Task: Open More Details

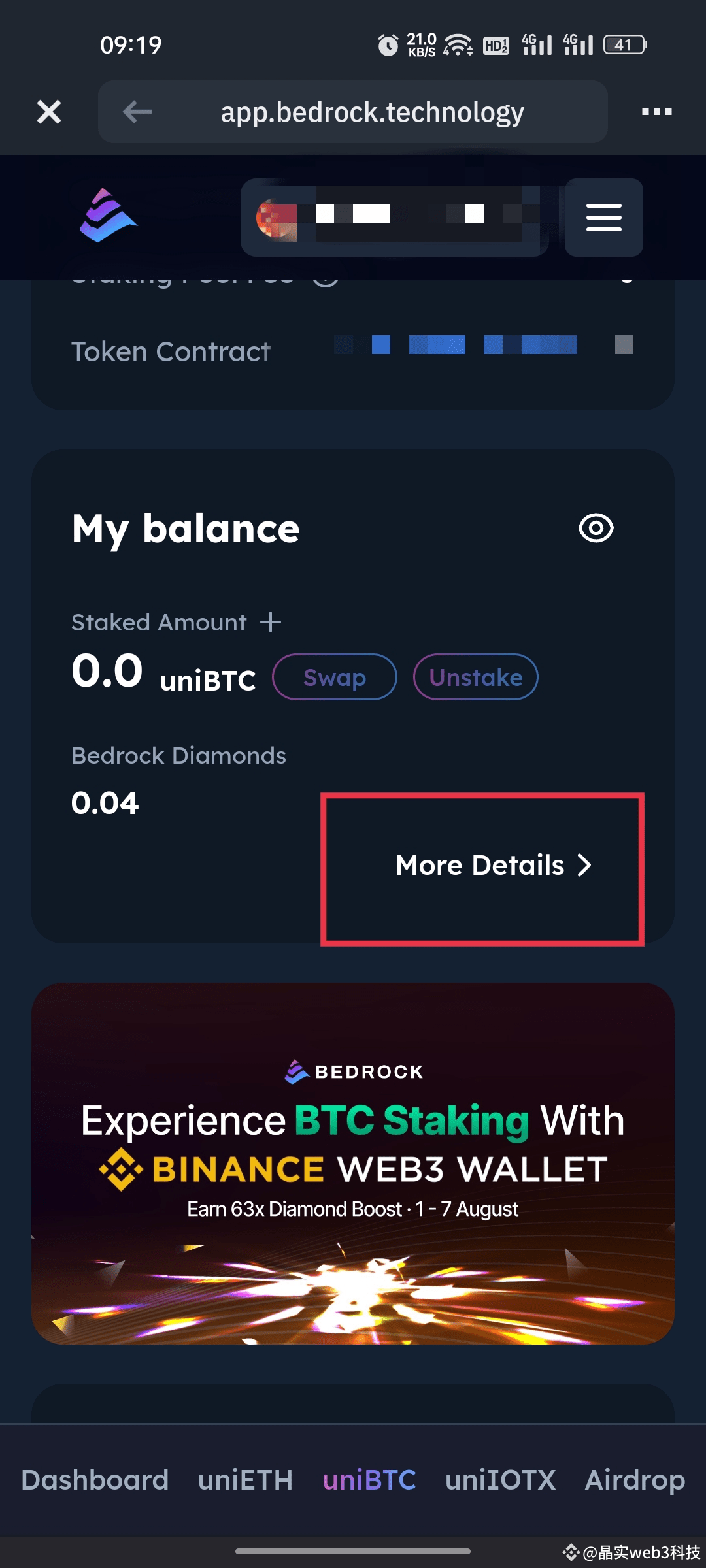Action: (493, 866)
